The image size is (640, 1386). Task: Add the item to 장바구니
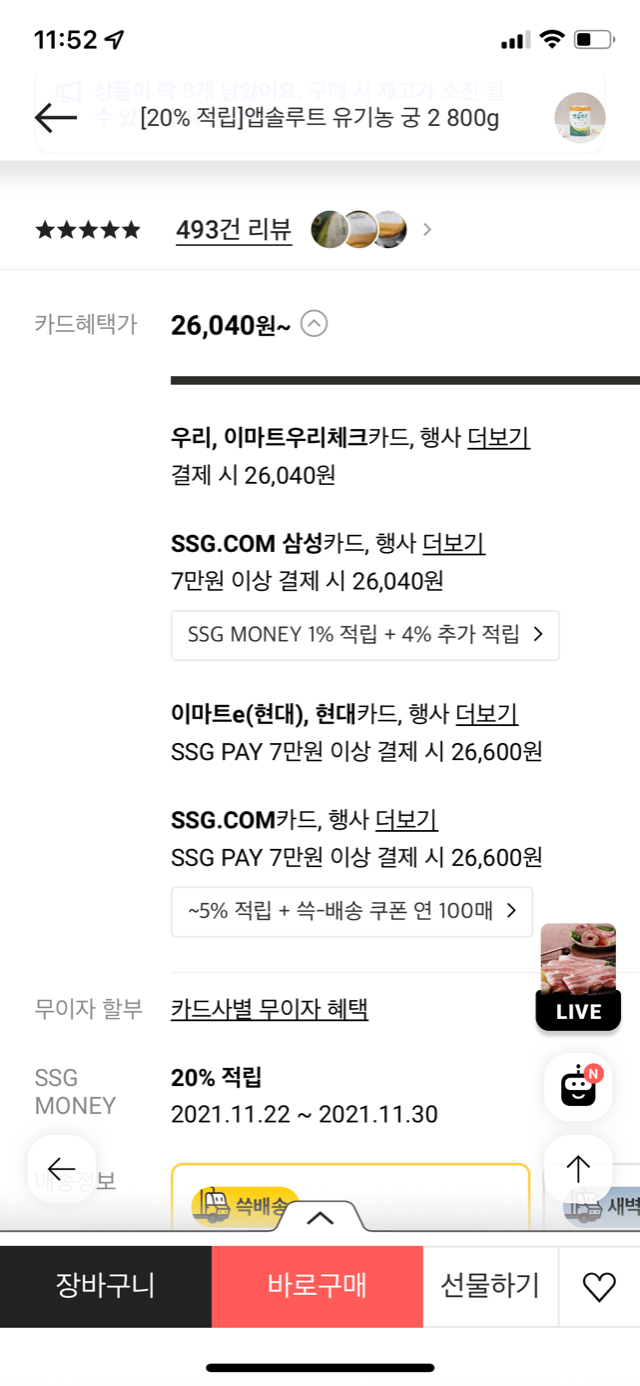tap(105, 1286)
